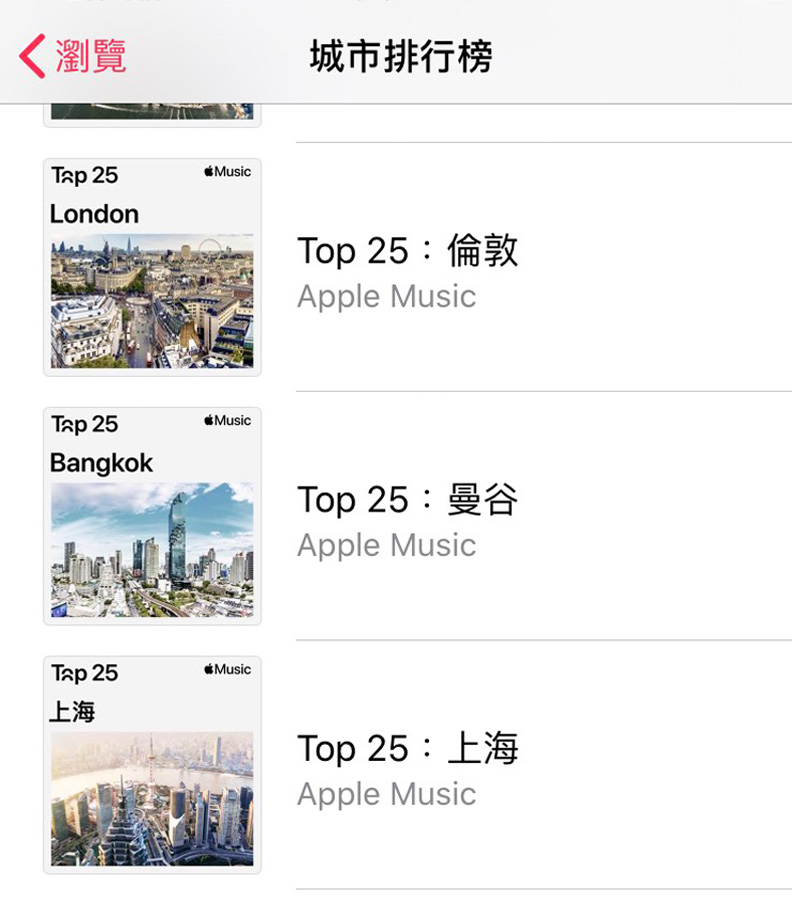Select the London playlist cover thumbnail
Viewport: 792px width, 900px height.
point(151,265)
